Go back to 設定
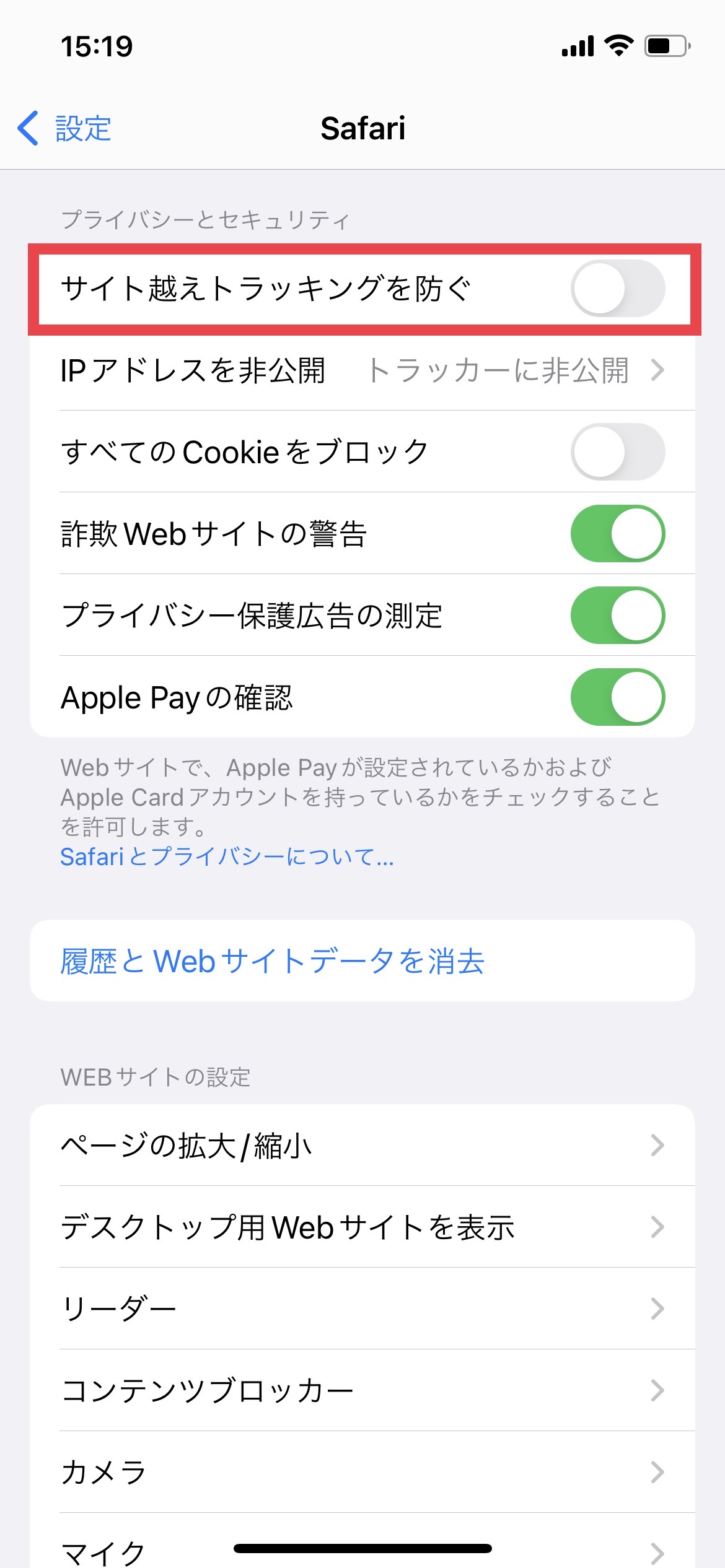Viewport: 725px width, 1568px height. pos(64,129)
